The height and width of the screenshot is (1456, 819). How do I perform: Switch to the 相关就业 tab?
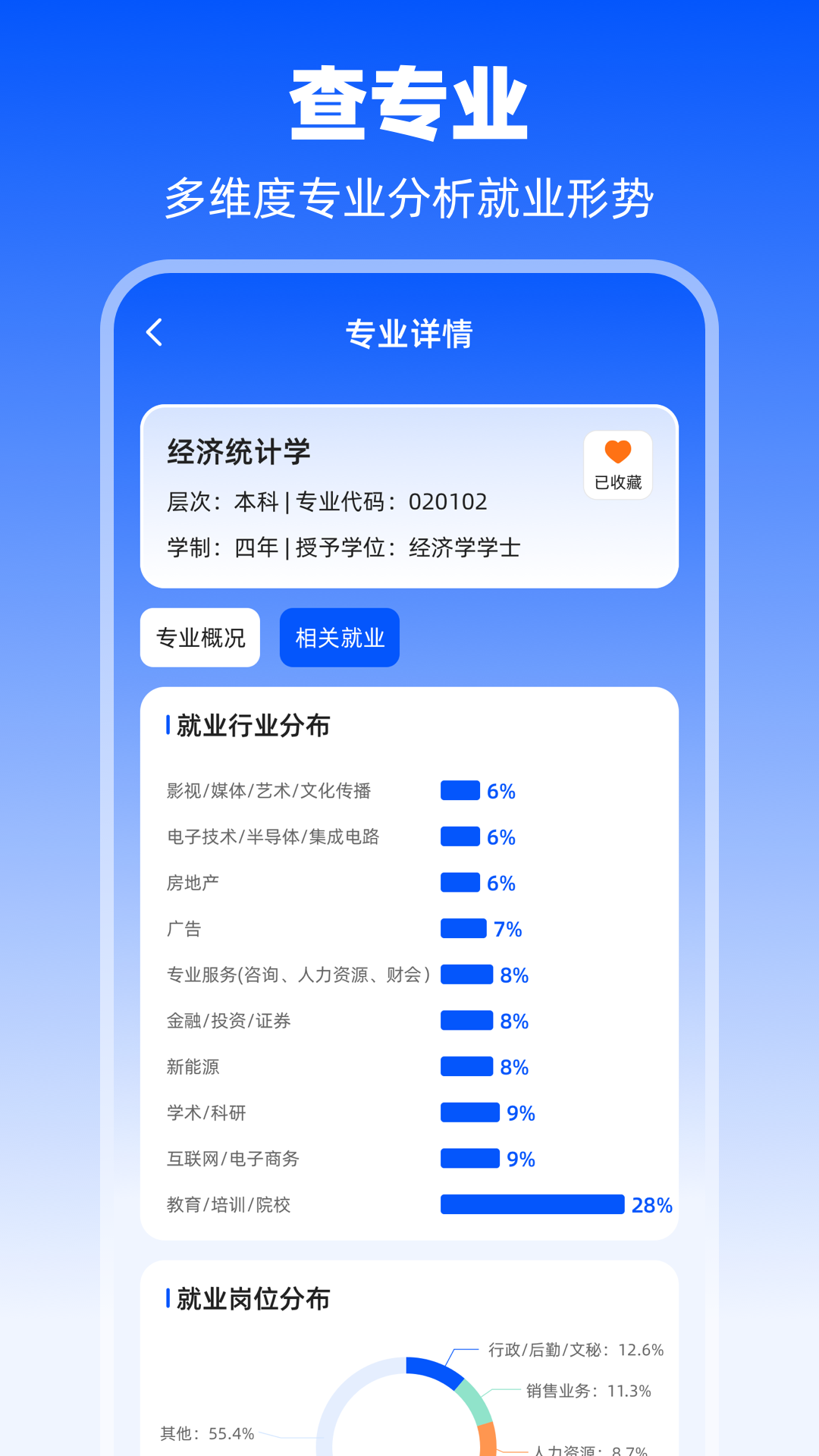(339, 638)
